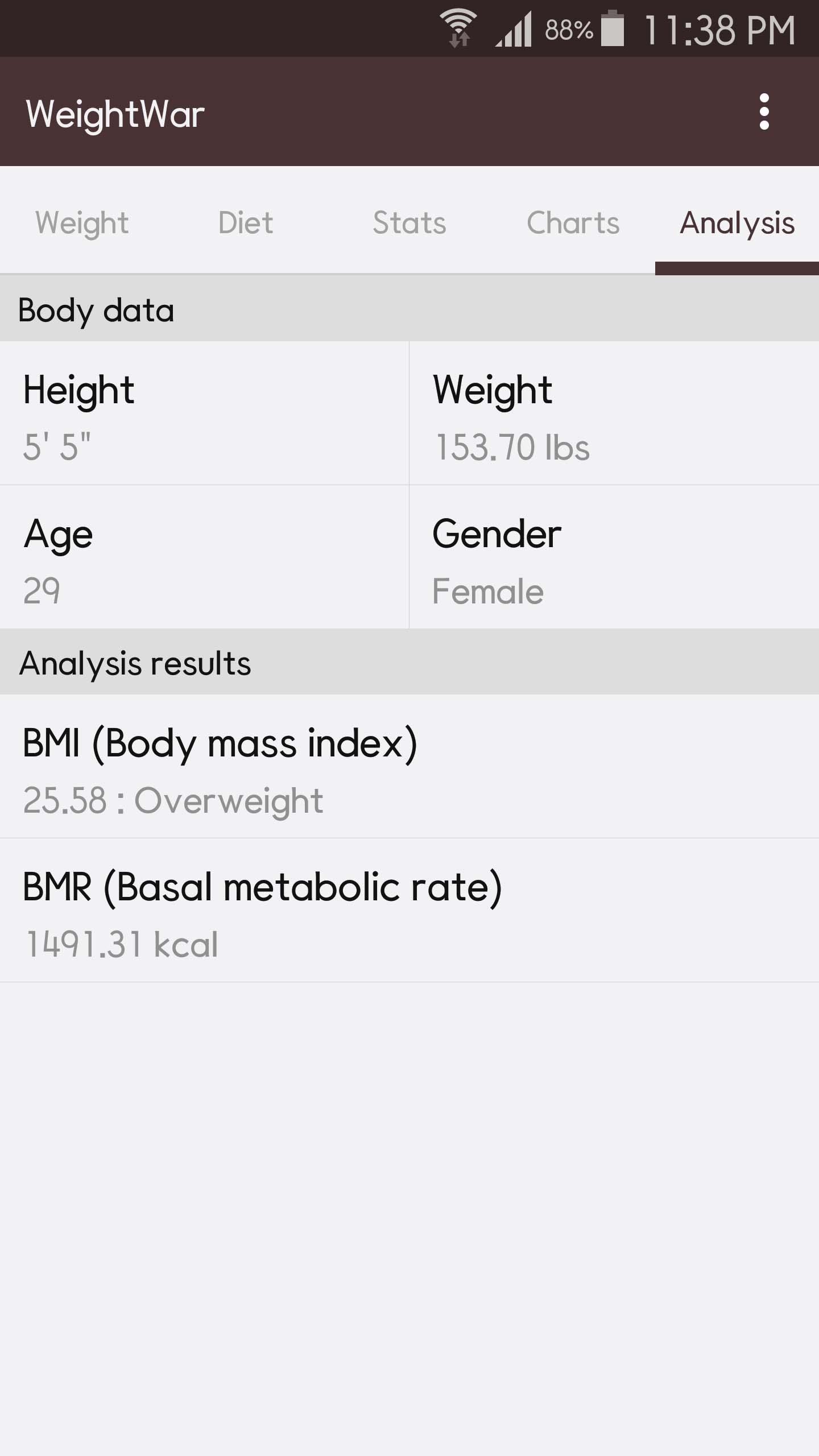Open the Diet tab
819x1456 pixels.
click(246, 223)
